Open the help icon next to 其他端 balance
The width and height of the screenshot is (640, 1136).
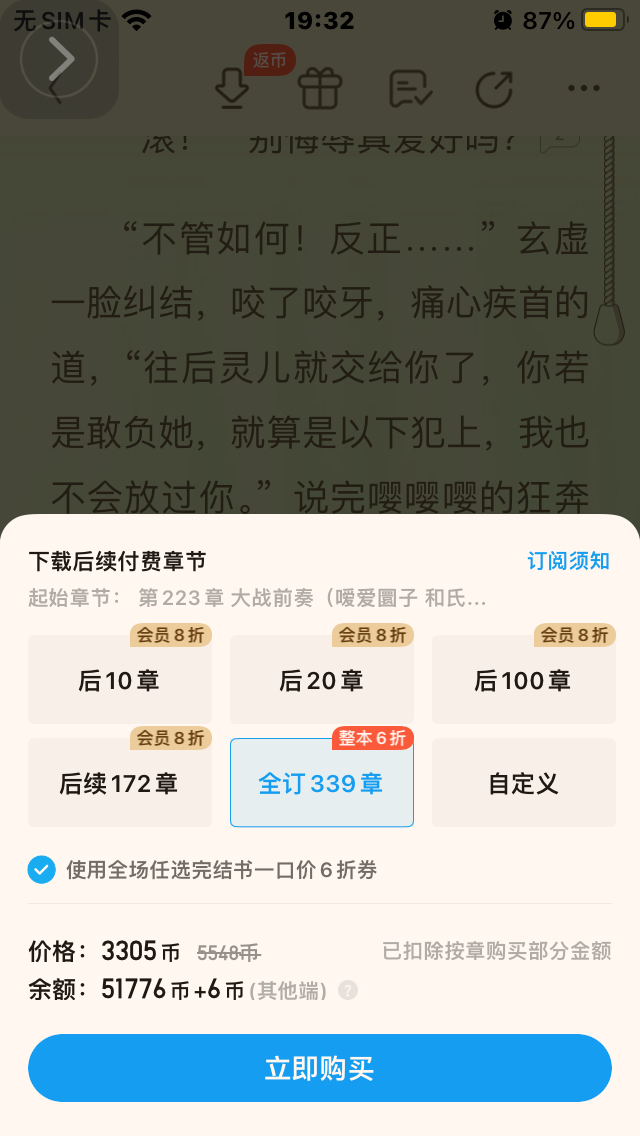348,990
